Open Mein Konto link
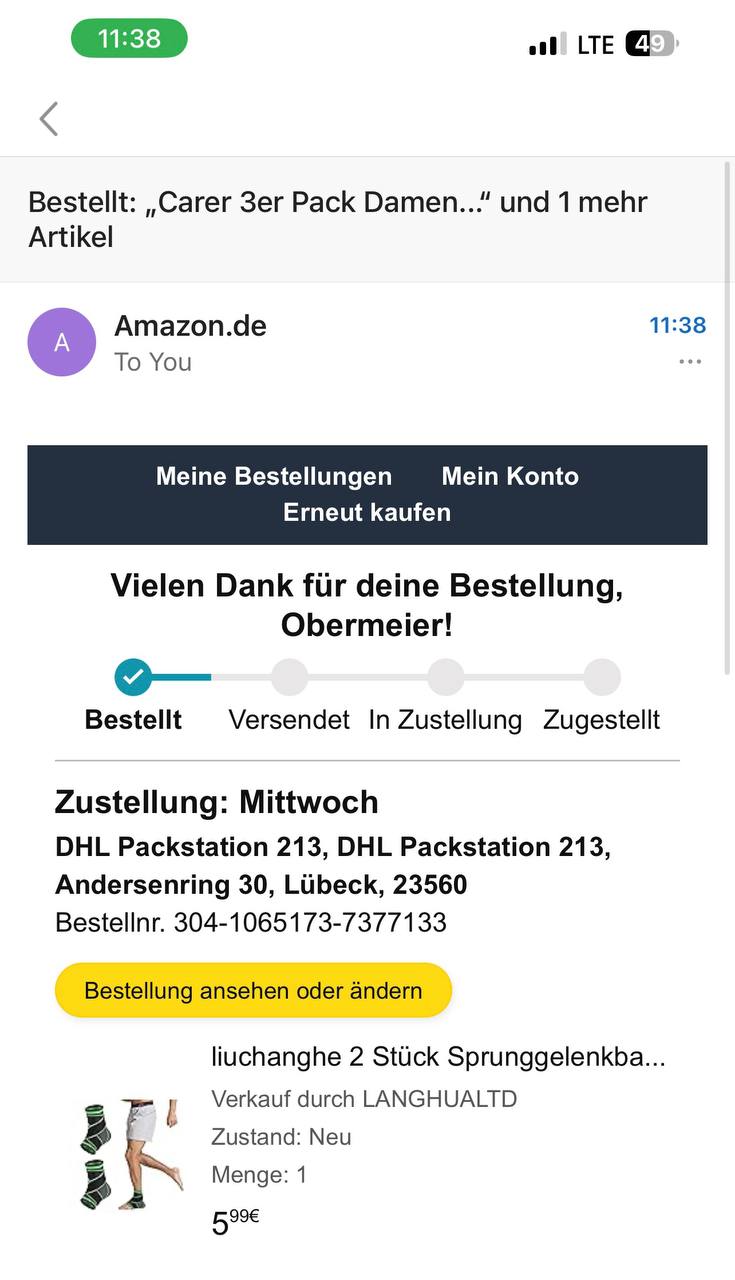 tap(510, 476)
